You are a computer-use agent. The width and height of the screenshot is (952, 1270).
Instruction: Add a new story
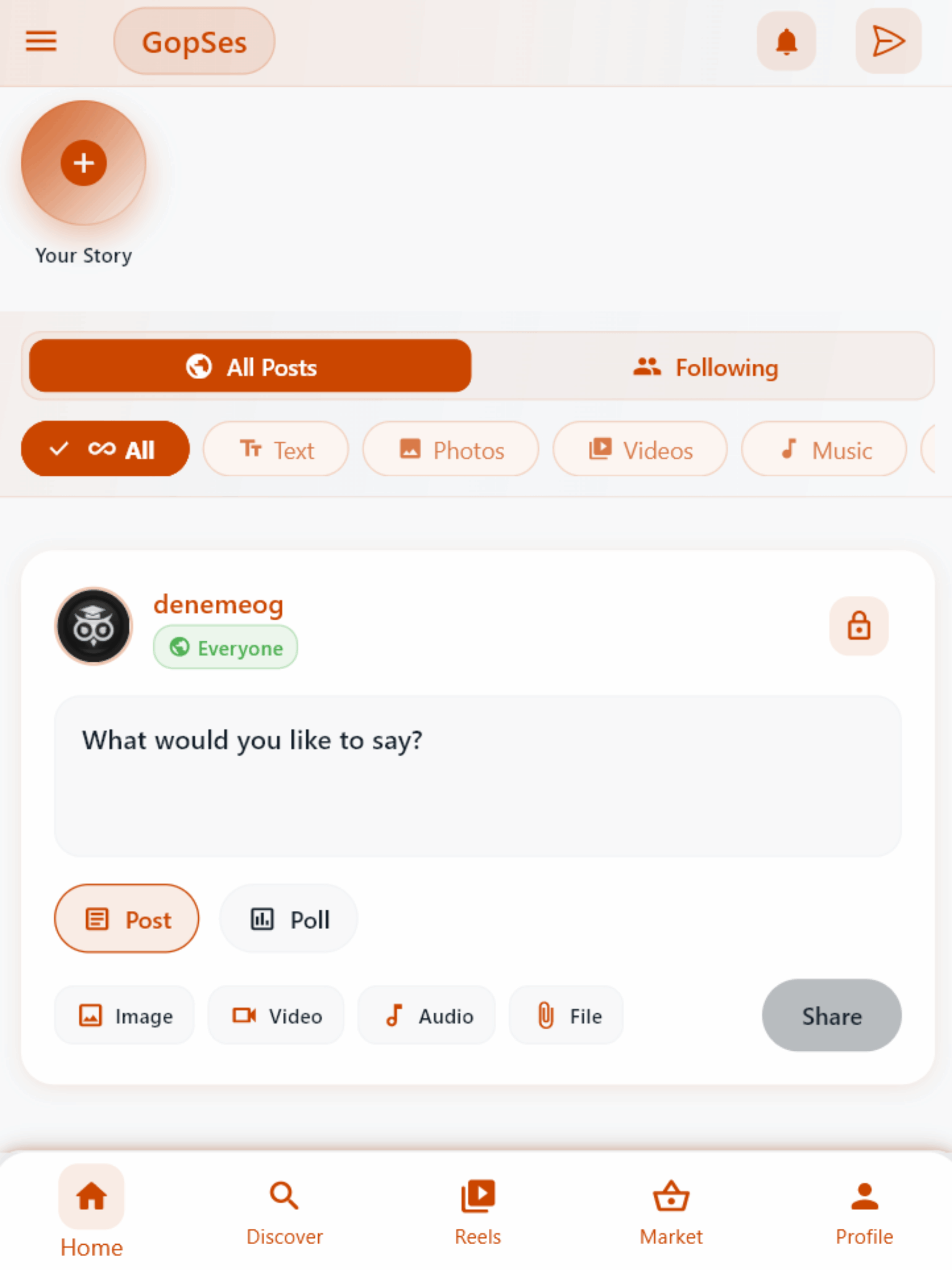(84, 163)
